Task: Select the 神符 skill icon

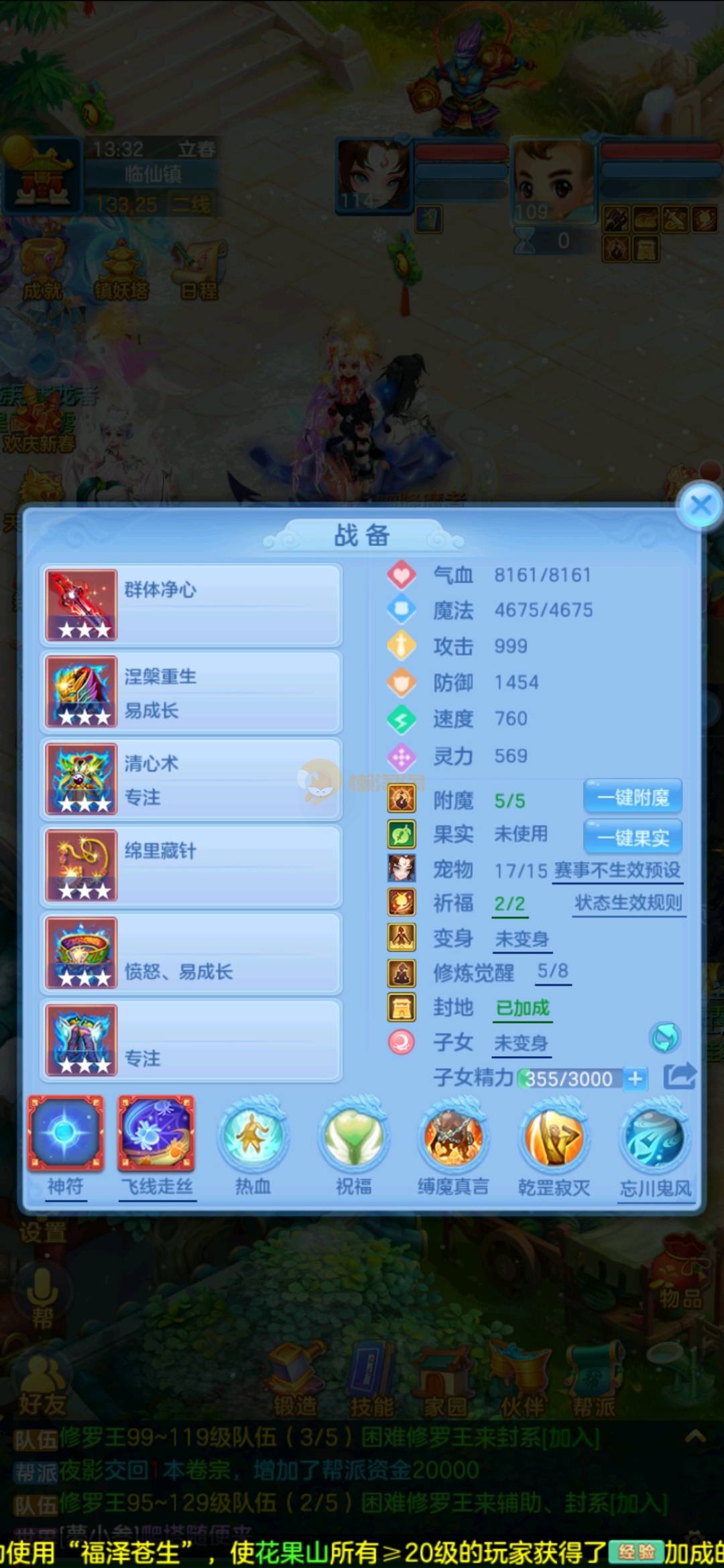Action: [66, 1135]
